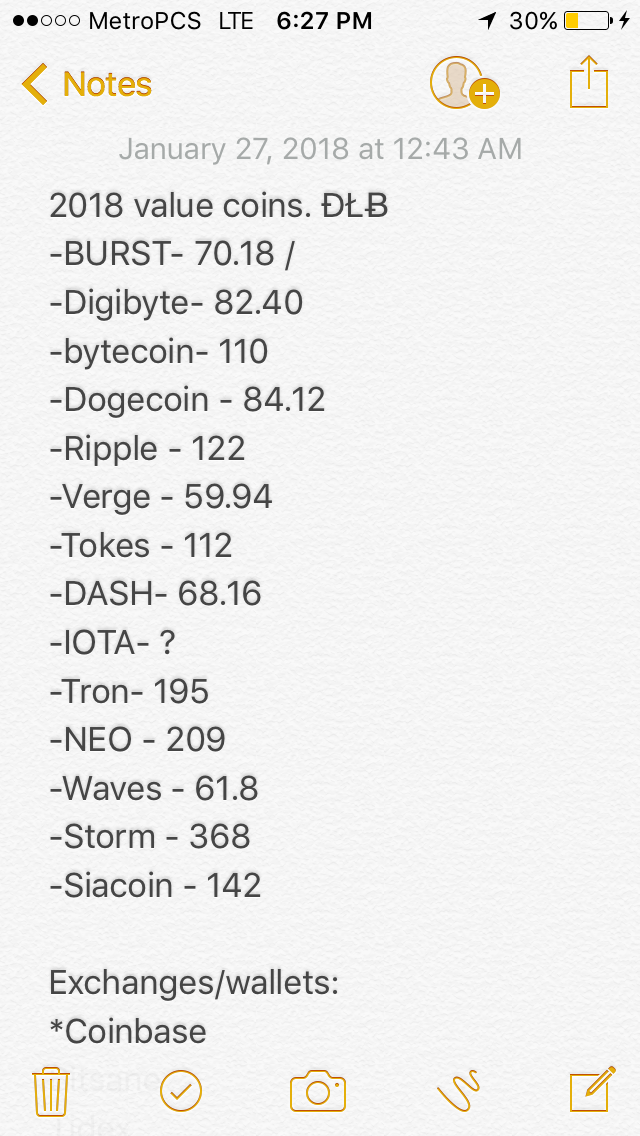Compose a new note

click(x=593, y=1089)
